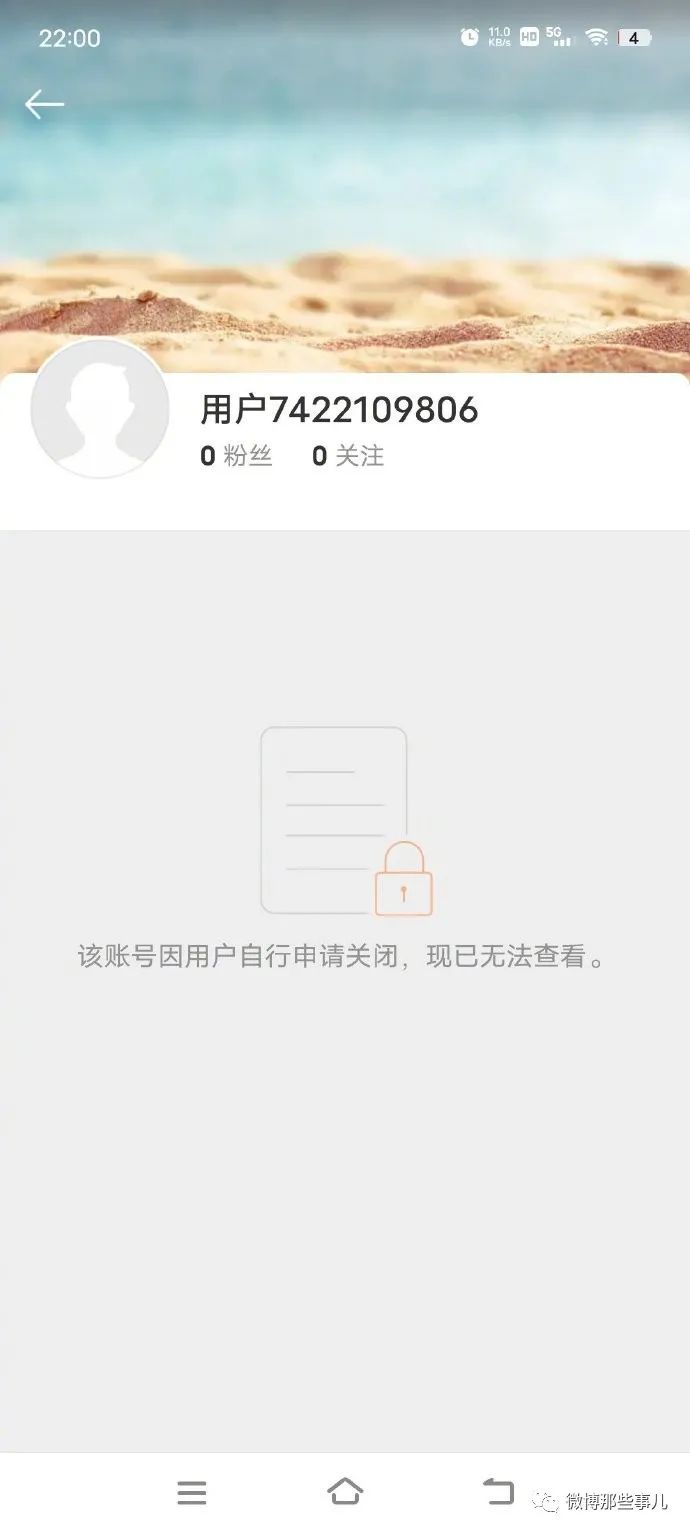Viewport: 690px width, 1533px height.
Task: Open the default profile avatar
Action: pyautogui.click(x=100, y=409)
